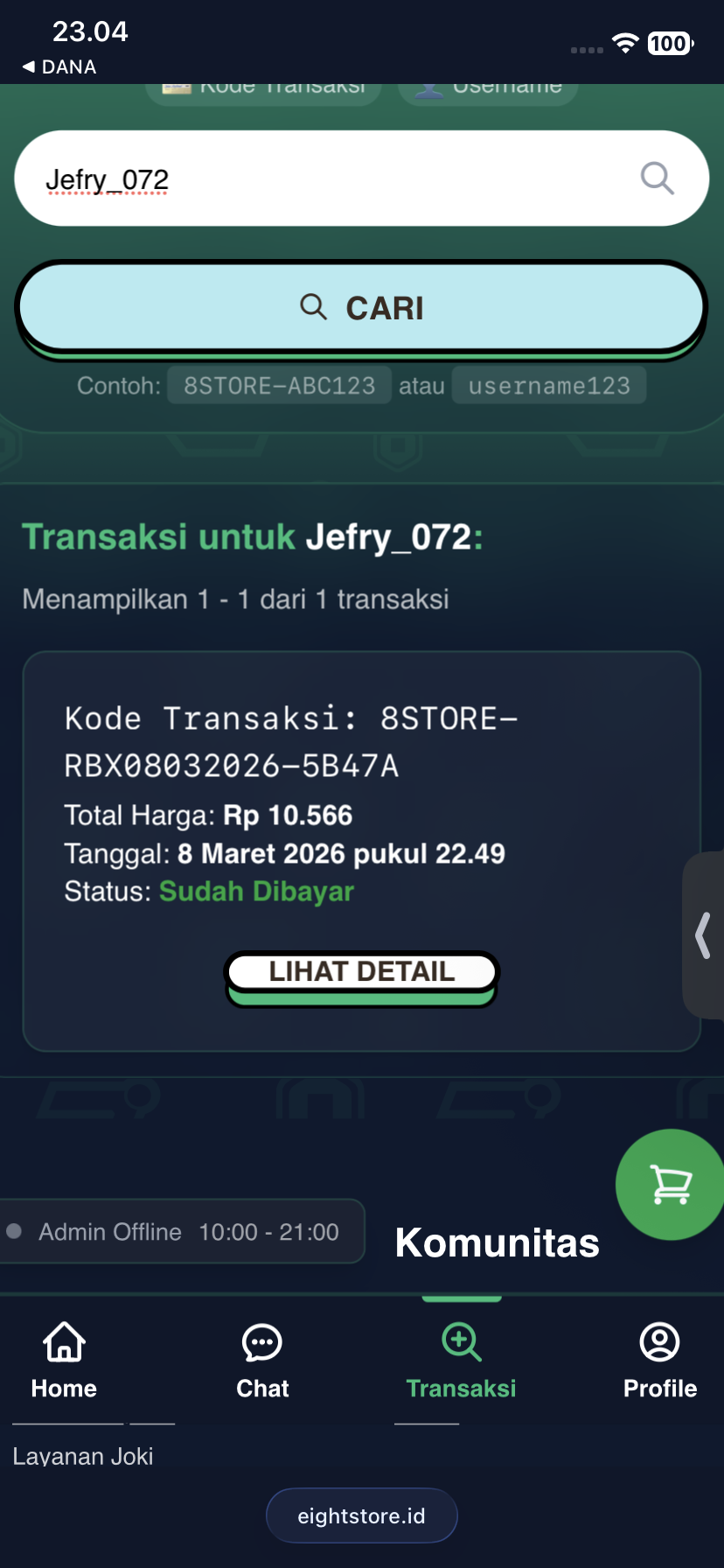Select the Username search option

tap(489, 89)
